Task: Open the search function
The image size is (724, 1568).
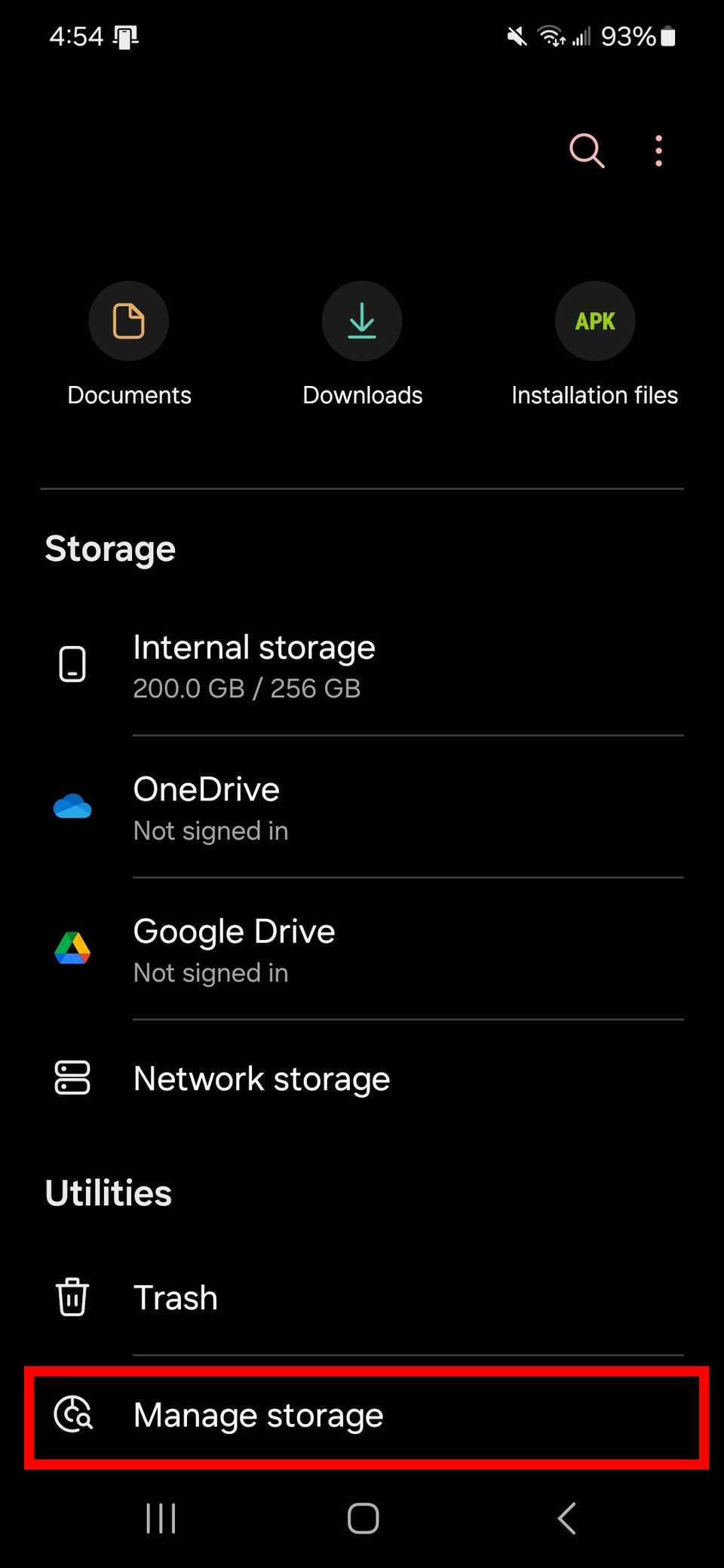Action: point(586,150)
